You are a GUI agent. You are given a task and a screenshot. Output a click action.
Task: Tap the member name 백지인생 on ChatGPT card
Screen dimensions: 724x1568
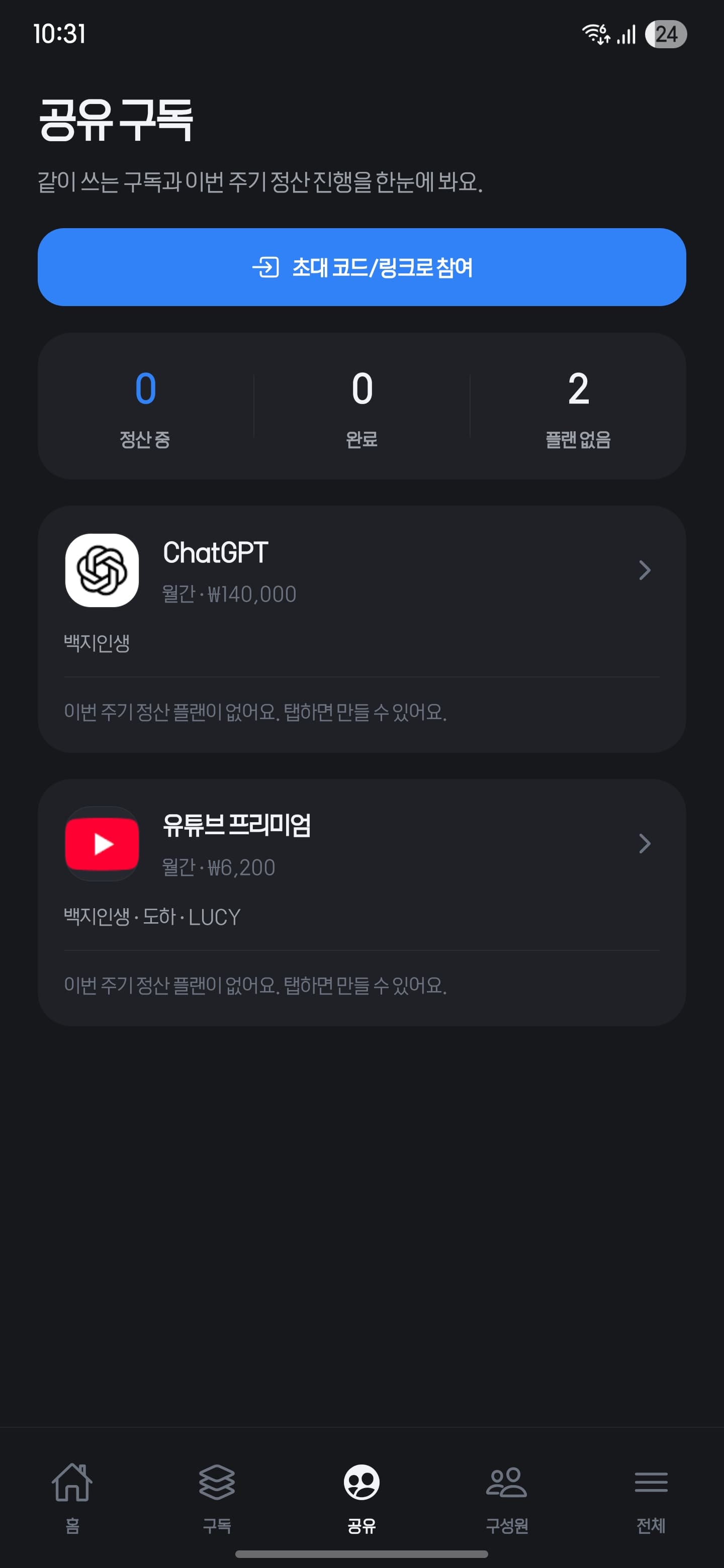pyautogui.click(x=95, y=640)
